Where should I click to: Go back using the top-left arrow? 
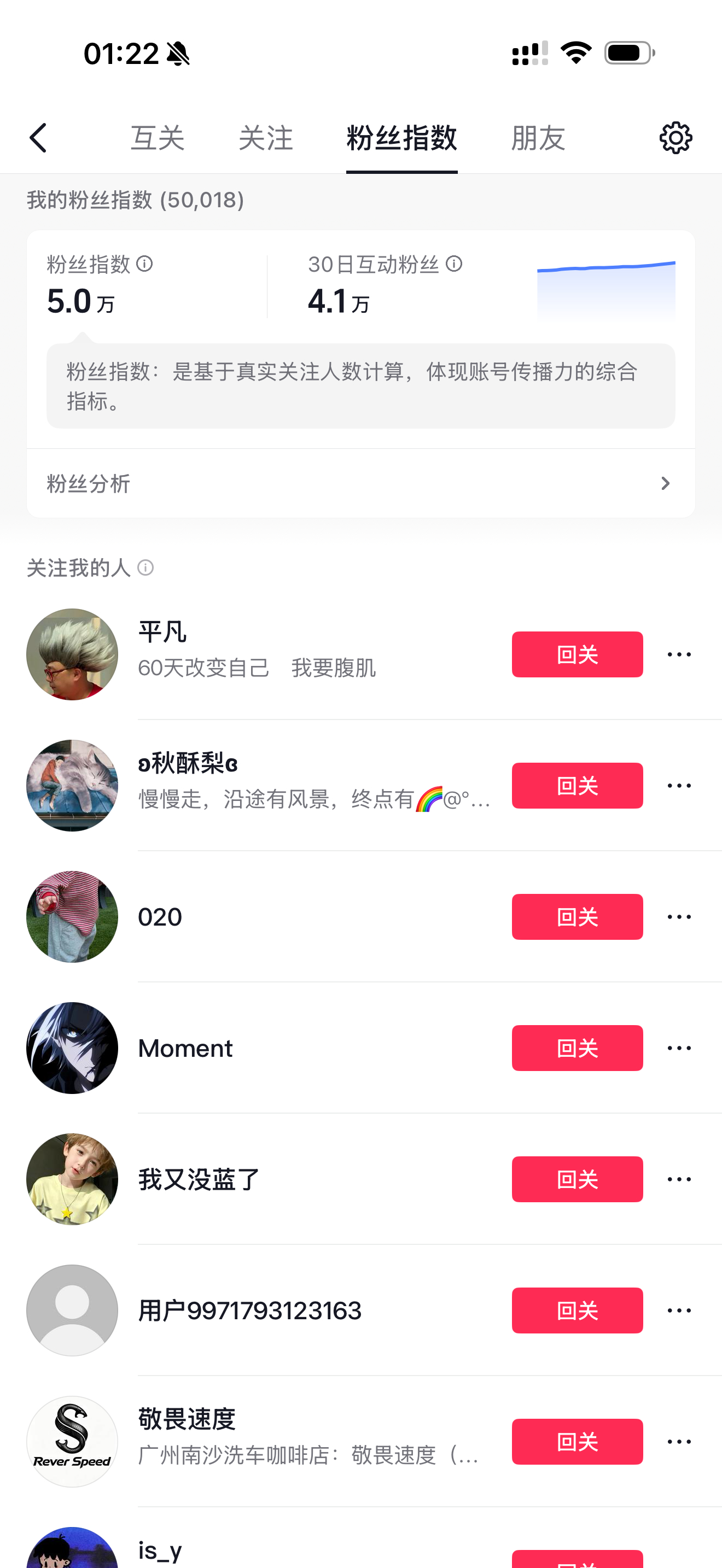pos(38,138)
